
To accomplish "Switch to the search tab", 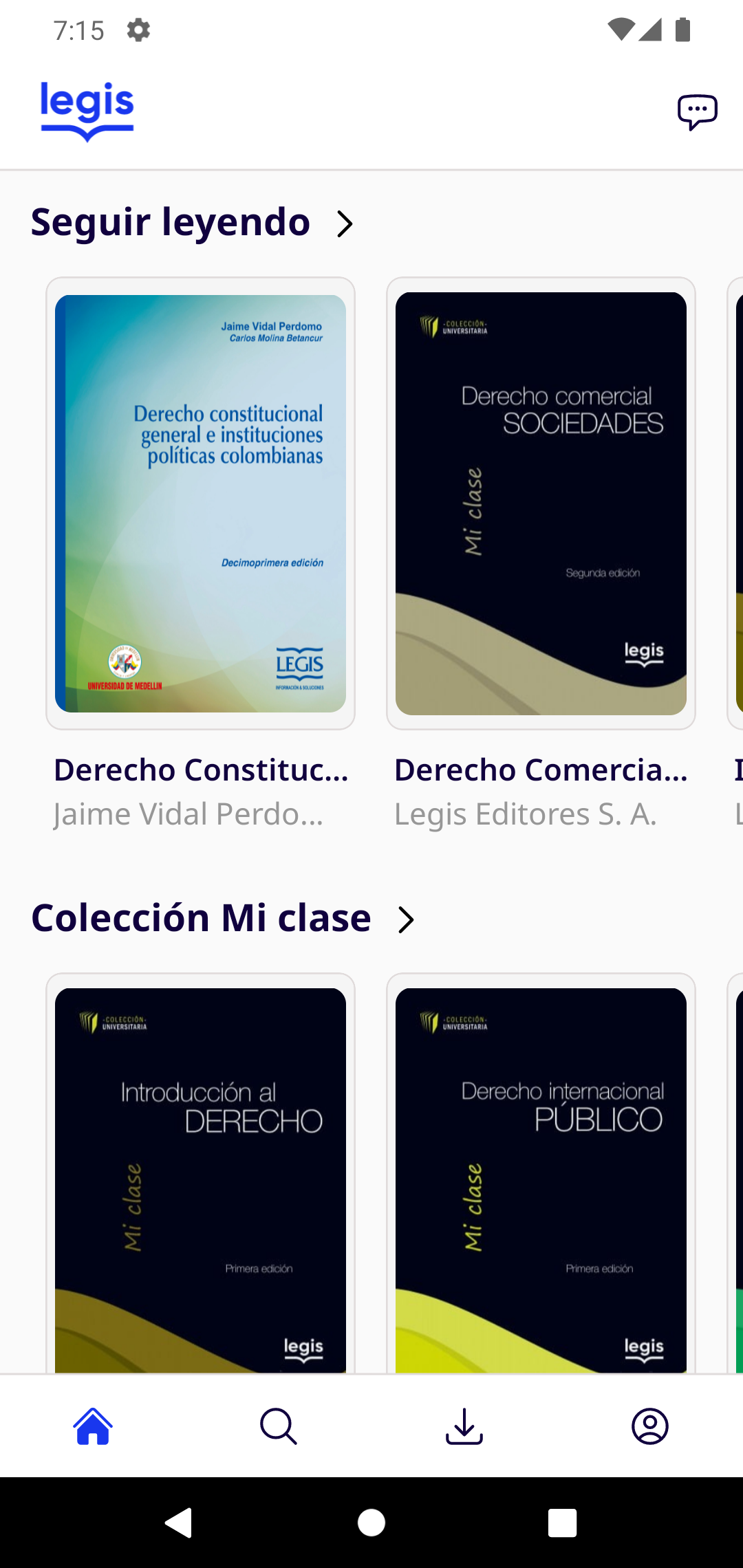I will coord(279,1426).
